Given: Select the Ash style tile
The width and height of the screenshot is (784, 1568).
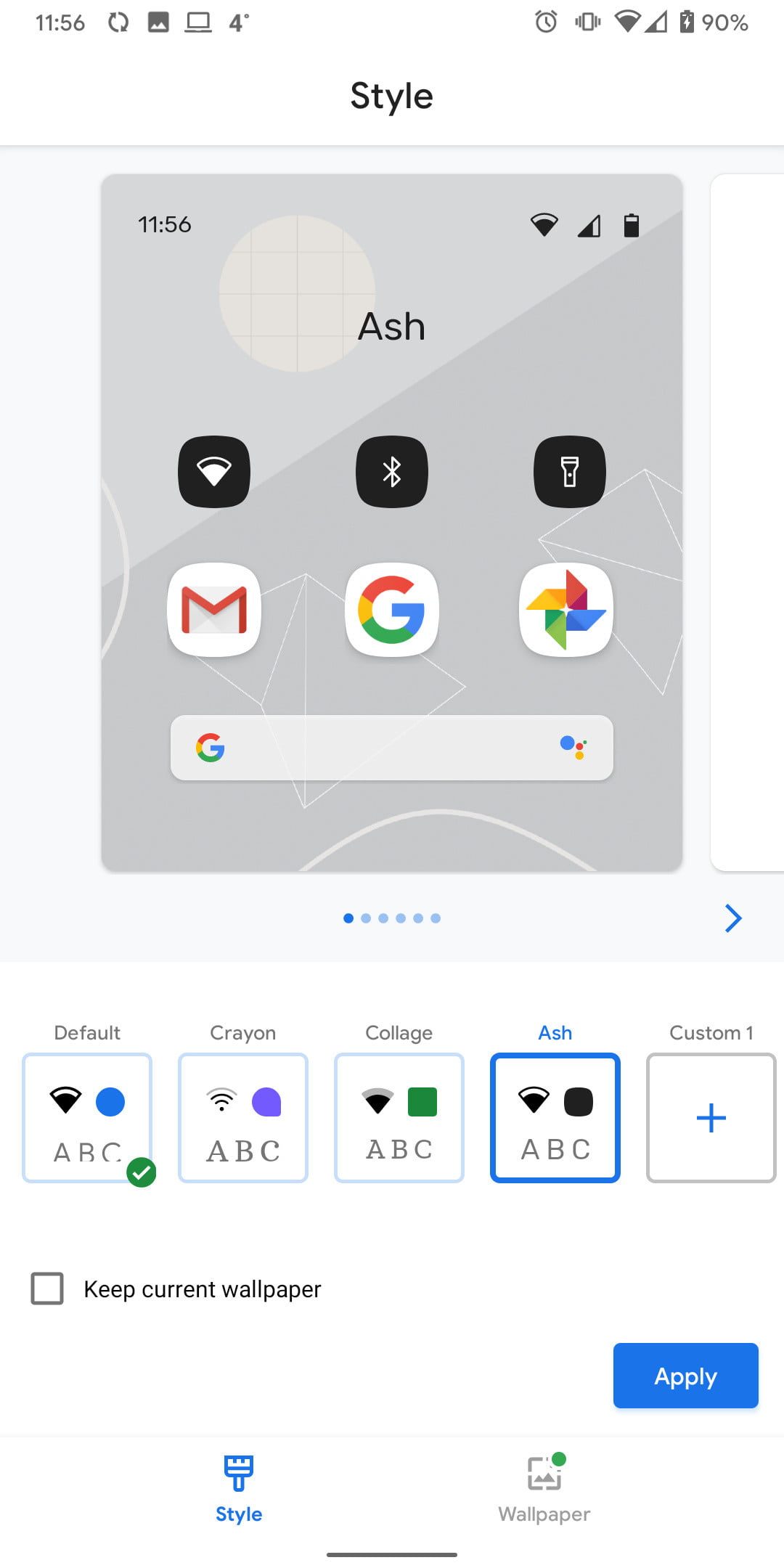Looking at the screenshot, I should point(555,1118).
